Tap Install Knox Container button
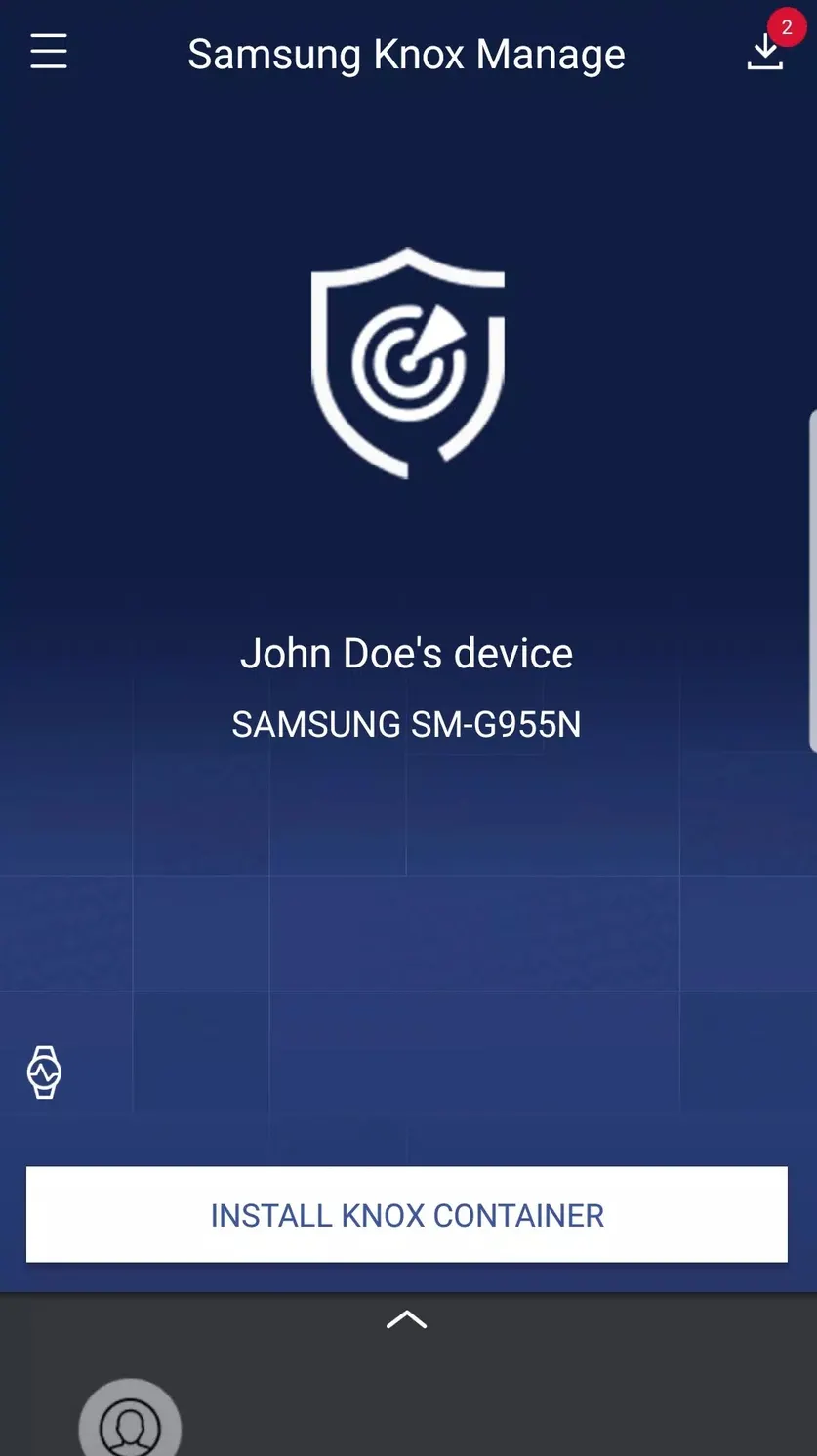The height and width of the screenshot is (1456, 817). click(x=407, y=1214)
